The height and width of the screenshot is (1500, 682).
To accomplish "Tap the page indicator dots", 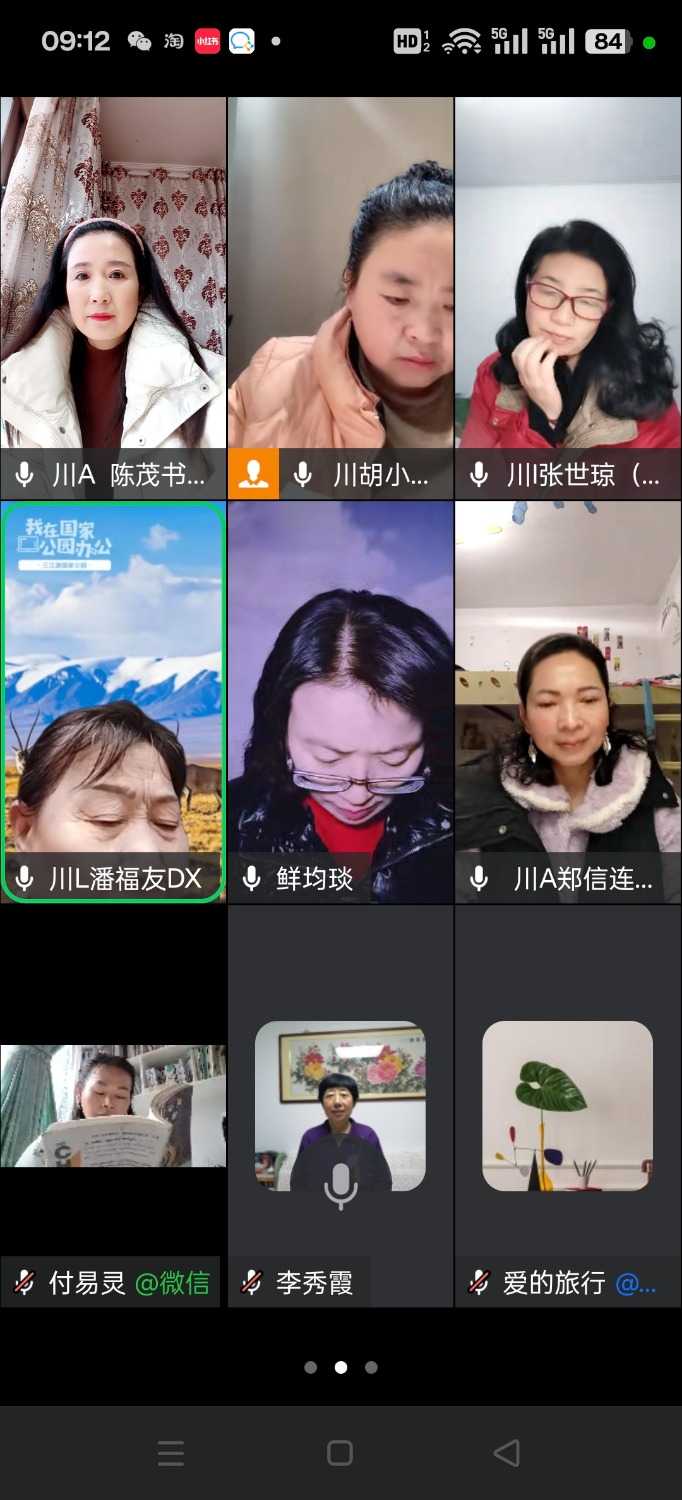I will [x=341, y=1367].
